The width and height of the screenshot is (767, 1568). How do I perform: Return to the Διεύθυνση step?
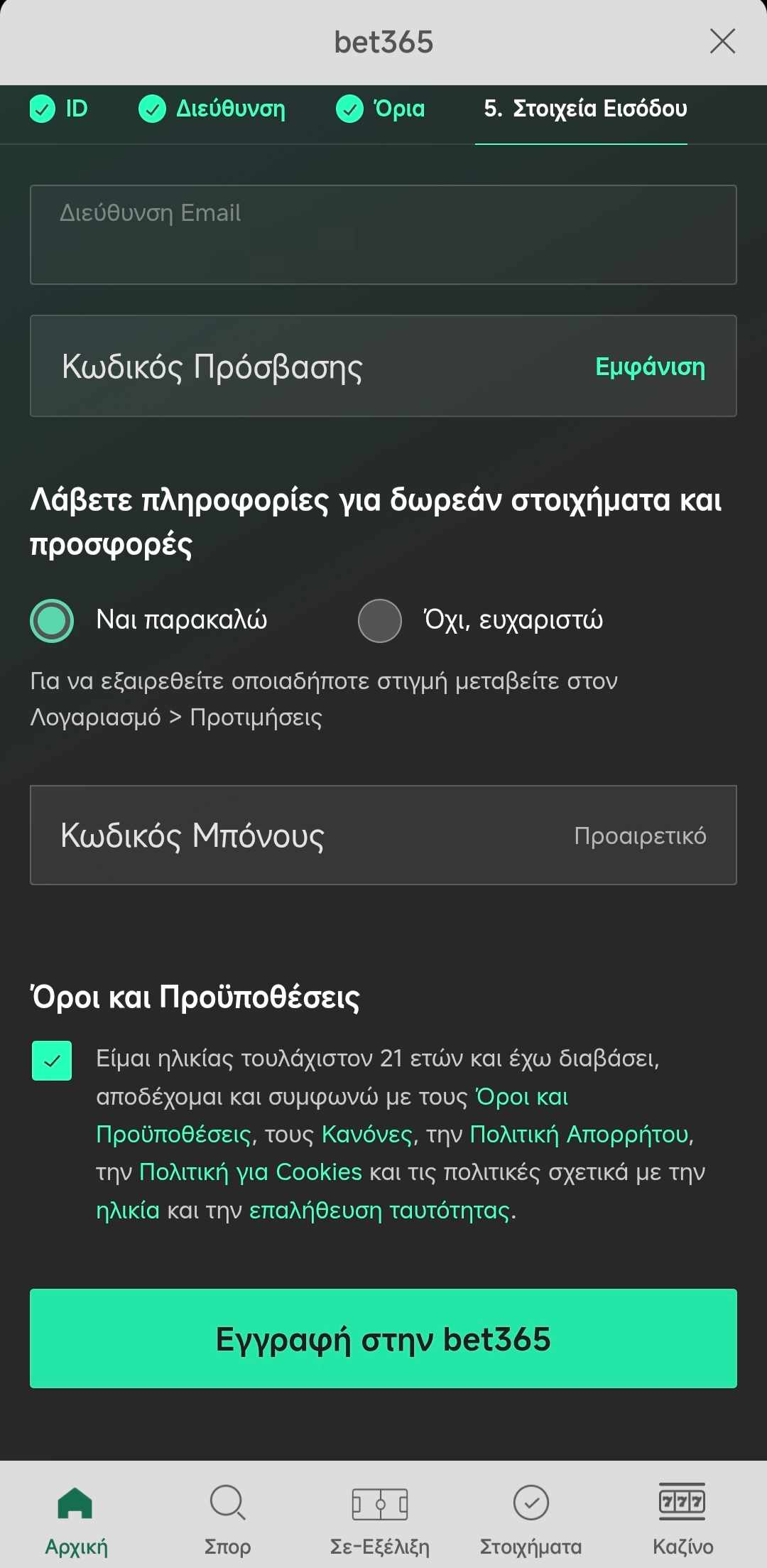point(212,109)
